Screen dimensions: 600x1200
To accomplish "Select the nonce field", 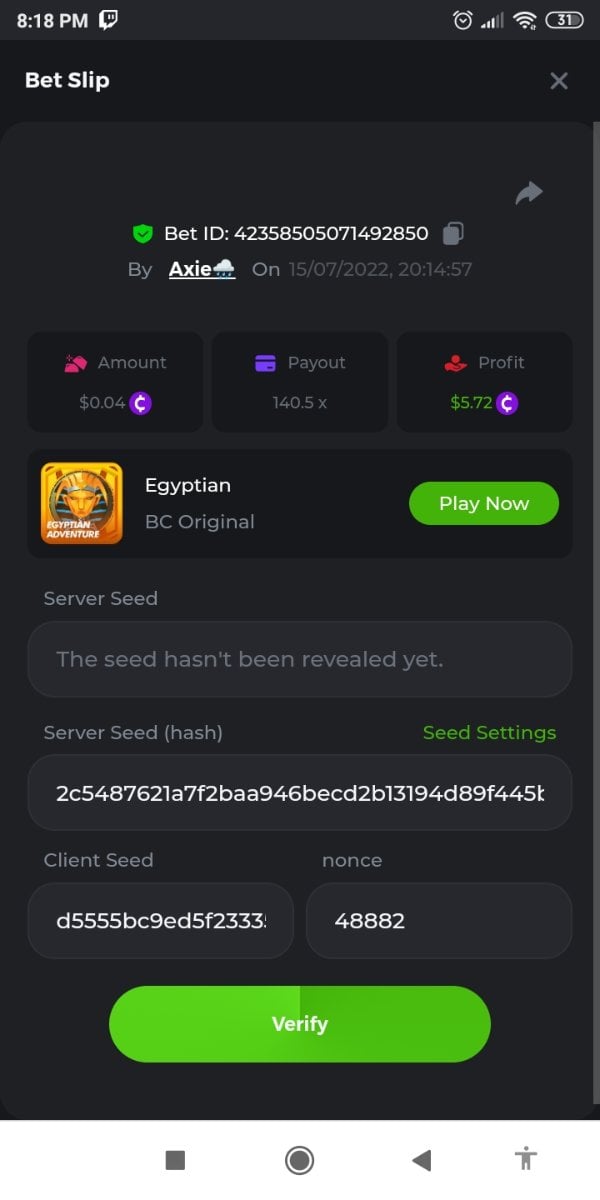I will (x=439, y=921).
